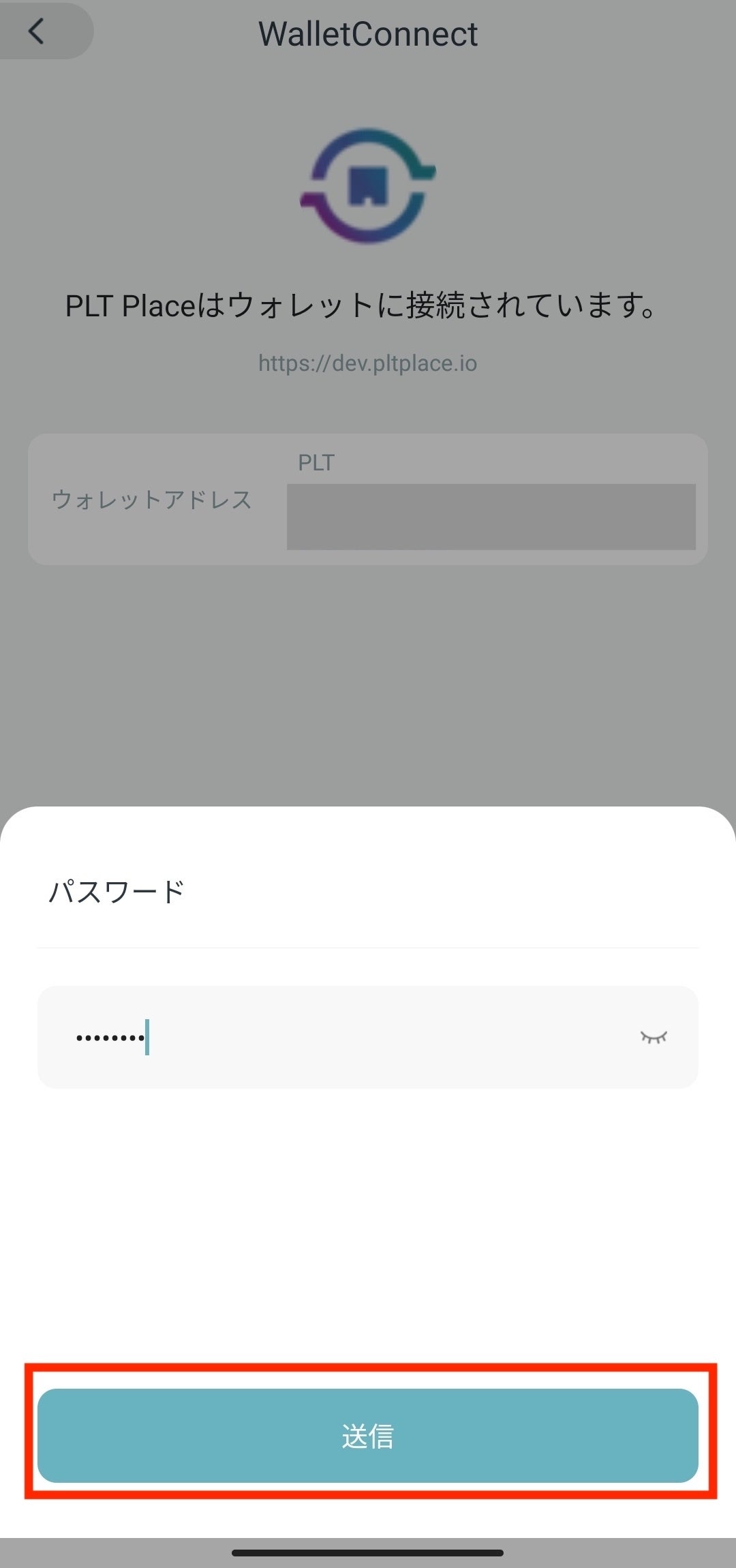
Task: Go back using the top-left arrow
Action: (37, 31)
